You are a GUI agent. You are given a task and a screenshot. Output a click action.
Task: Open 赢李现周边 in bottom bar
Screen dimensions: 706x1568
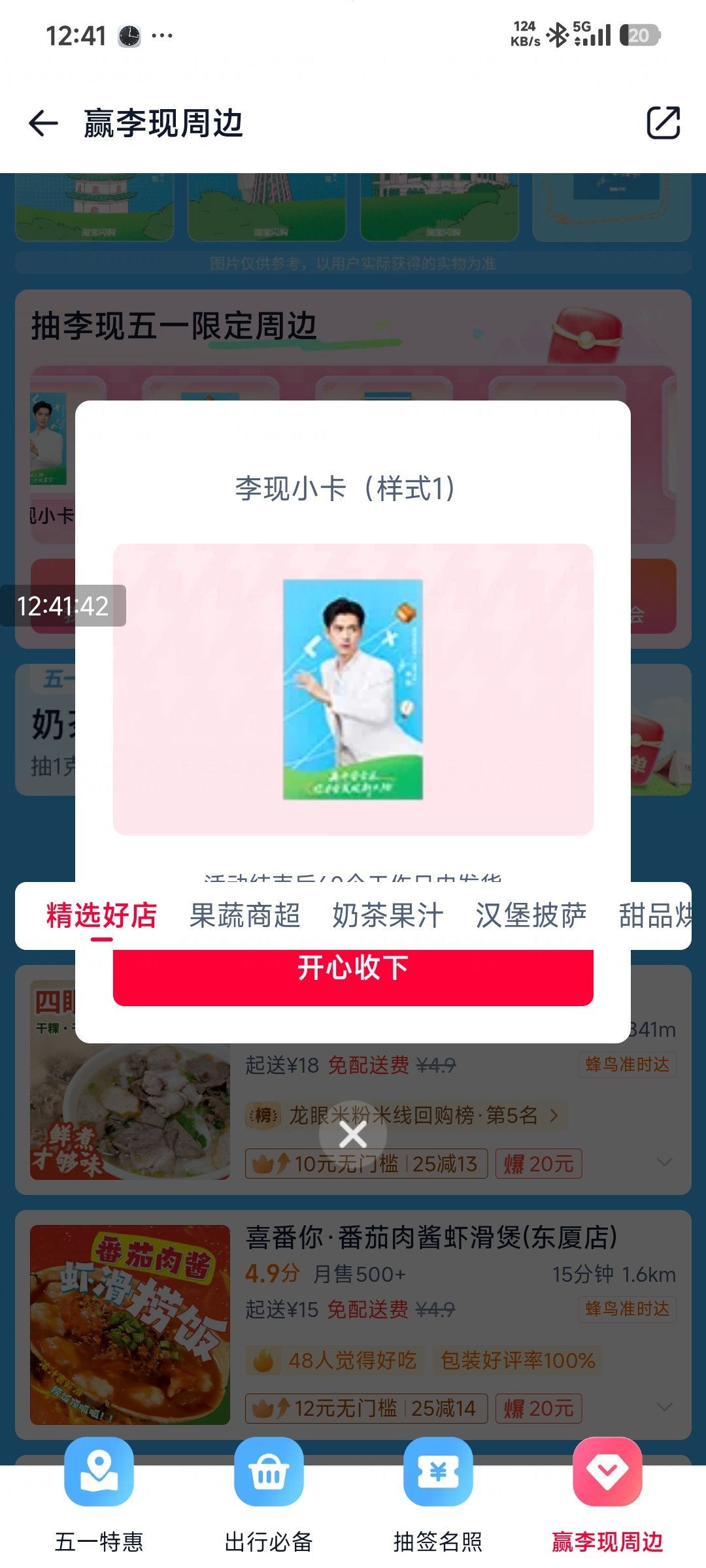(607, 1495)
